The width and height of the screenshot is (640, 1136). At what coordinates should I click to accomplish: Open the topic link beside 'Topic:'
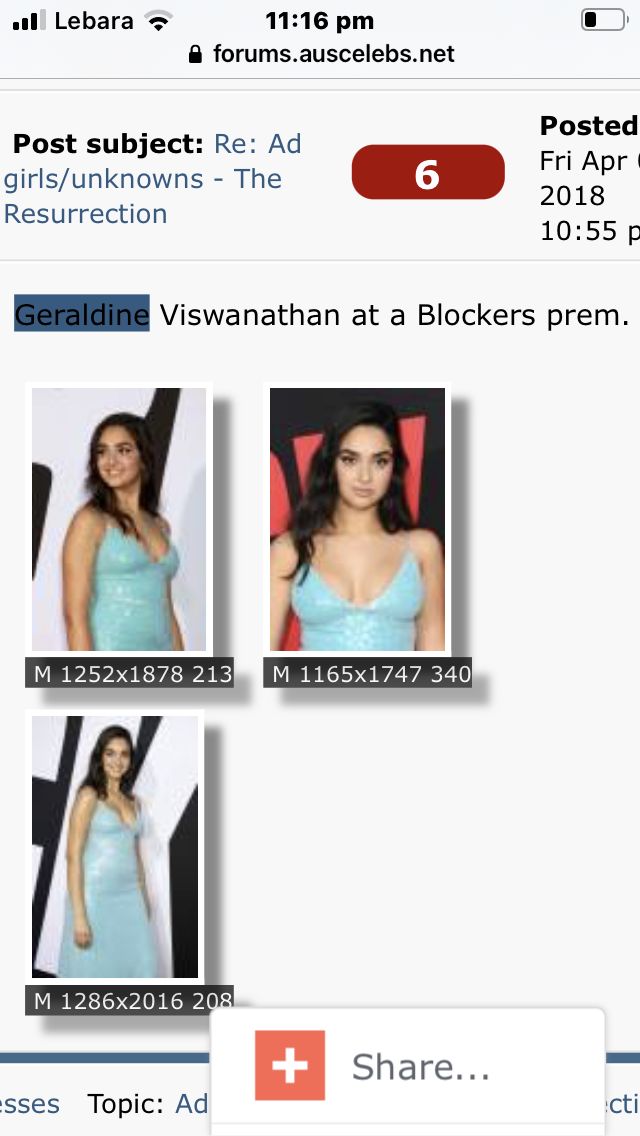point(191,1104)
